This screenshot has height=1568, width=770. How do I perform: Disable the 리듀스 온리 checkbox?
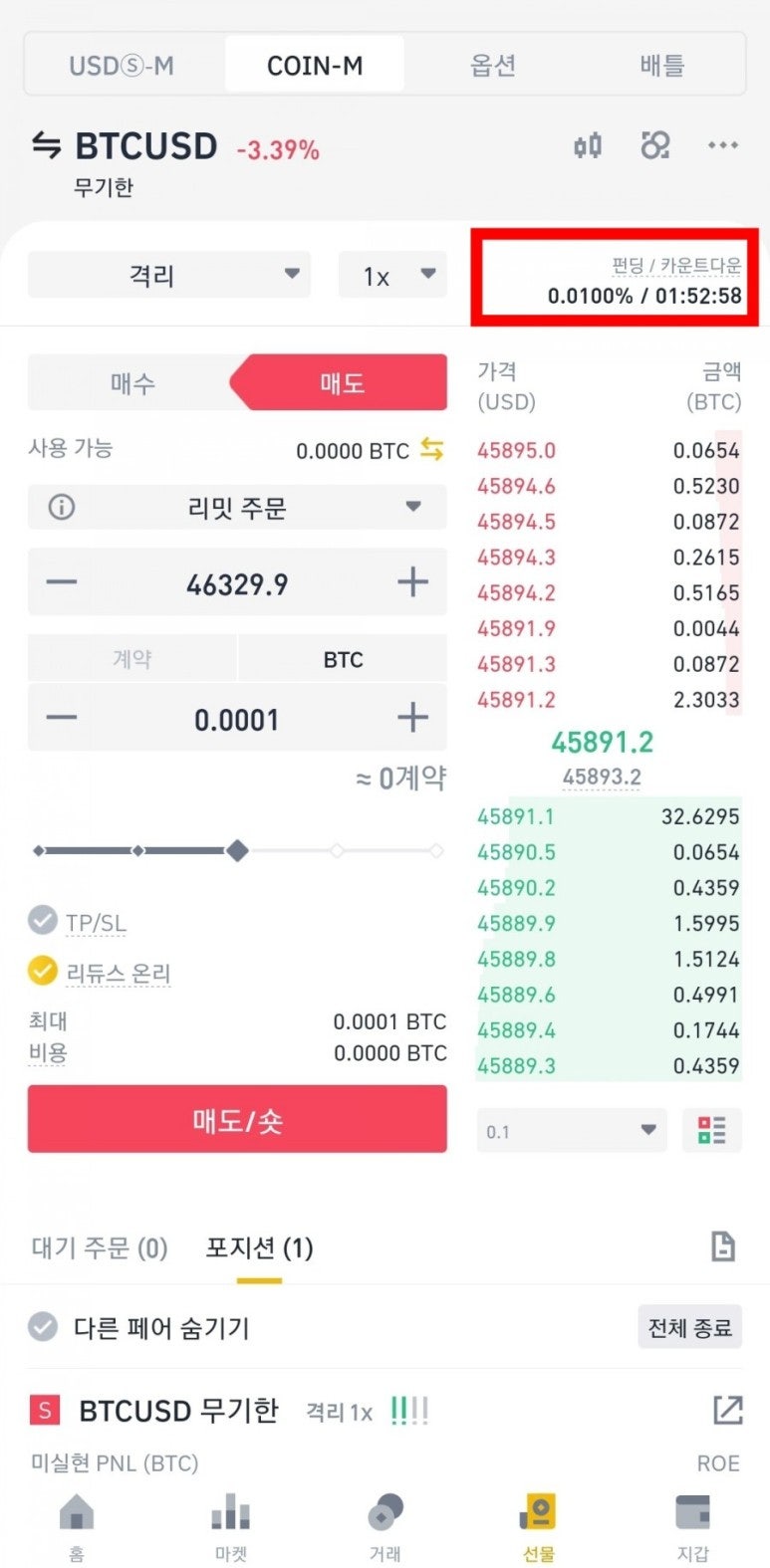click(x=42, y=972)
